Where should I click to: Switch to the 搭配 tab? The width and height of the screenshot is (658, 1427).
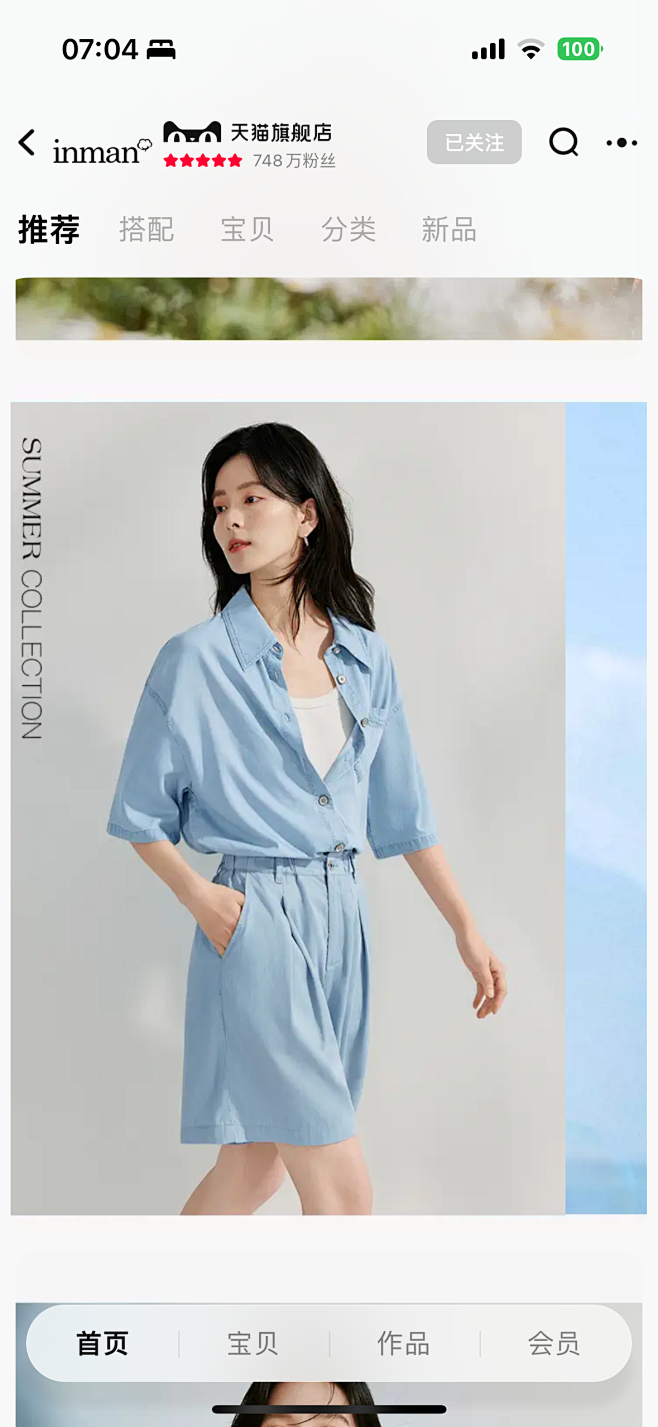pos(147,230)
